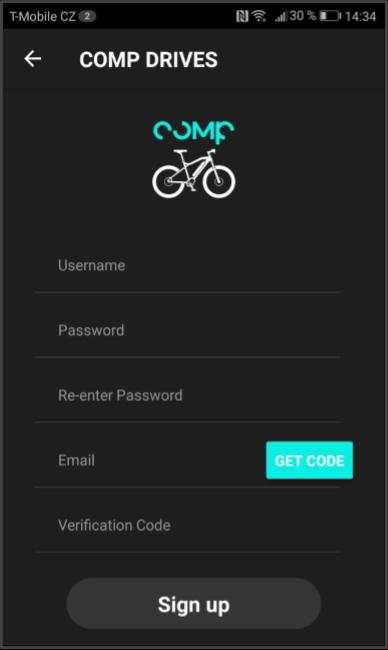Image resolution: width=388 pixels, height=650 pixels.
Task: Select the Verification Code field
Action: coord(187,525)
